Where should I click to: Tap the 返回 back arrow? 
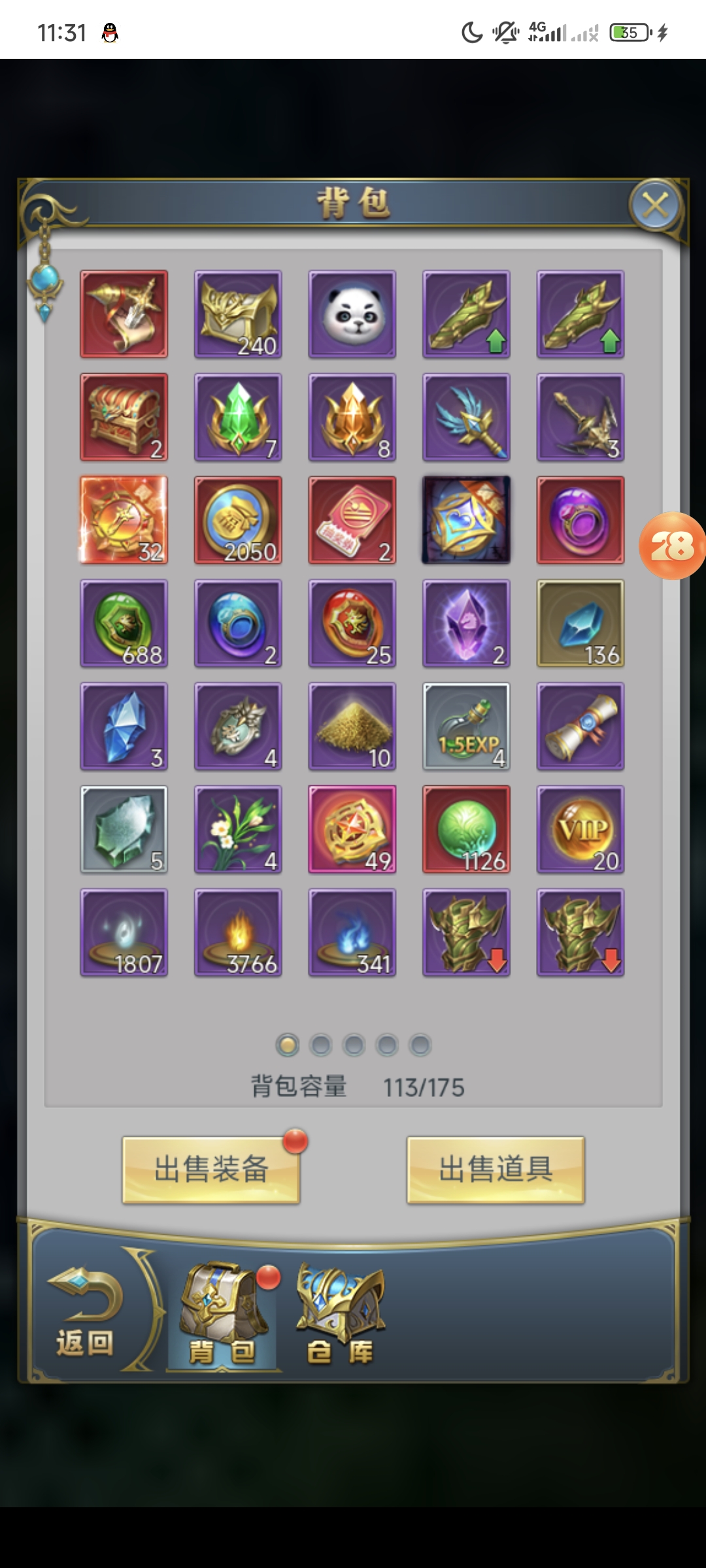point(85,1313)
